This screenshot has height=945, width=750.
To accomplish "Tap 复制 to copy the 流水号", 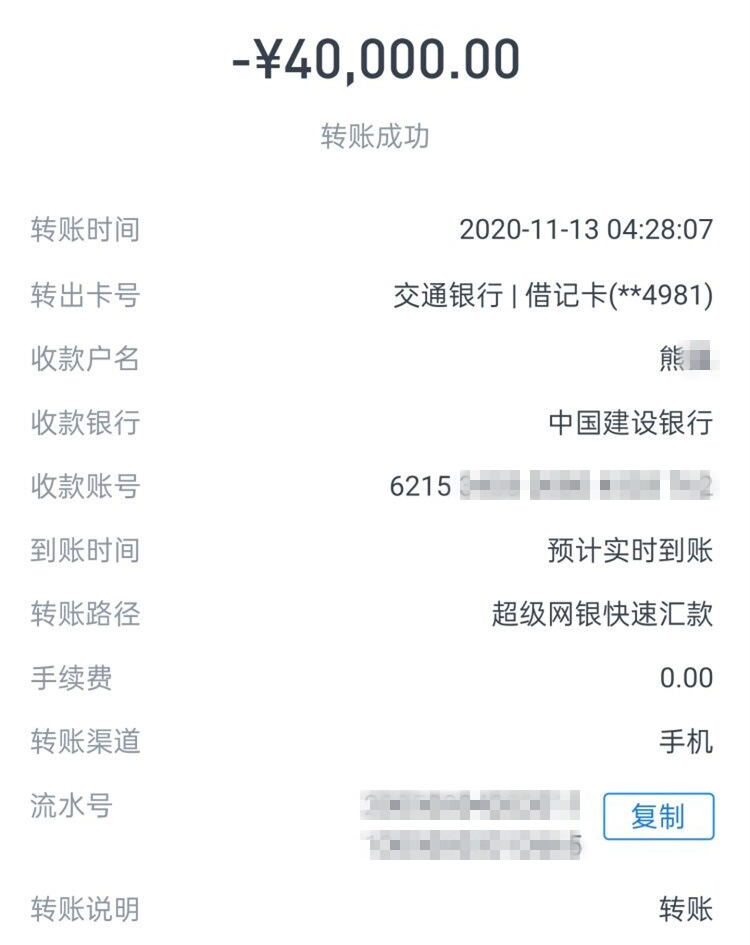I will (x=658, y=816).
